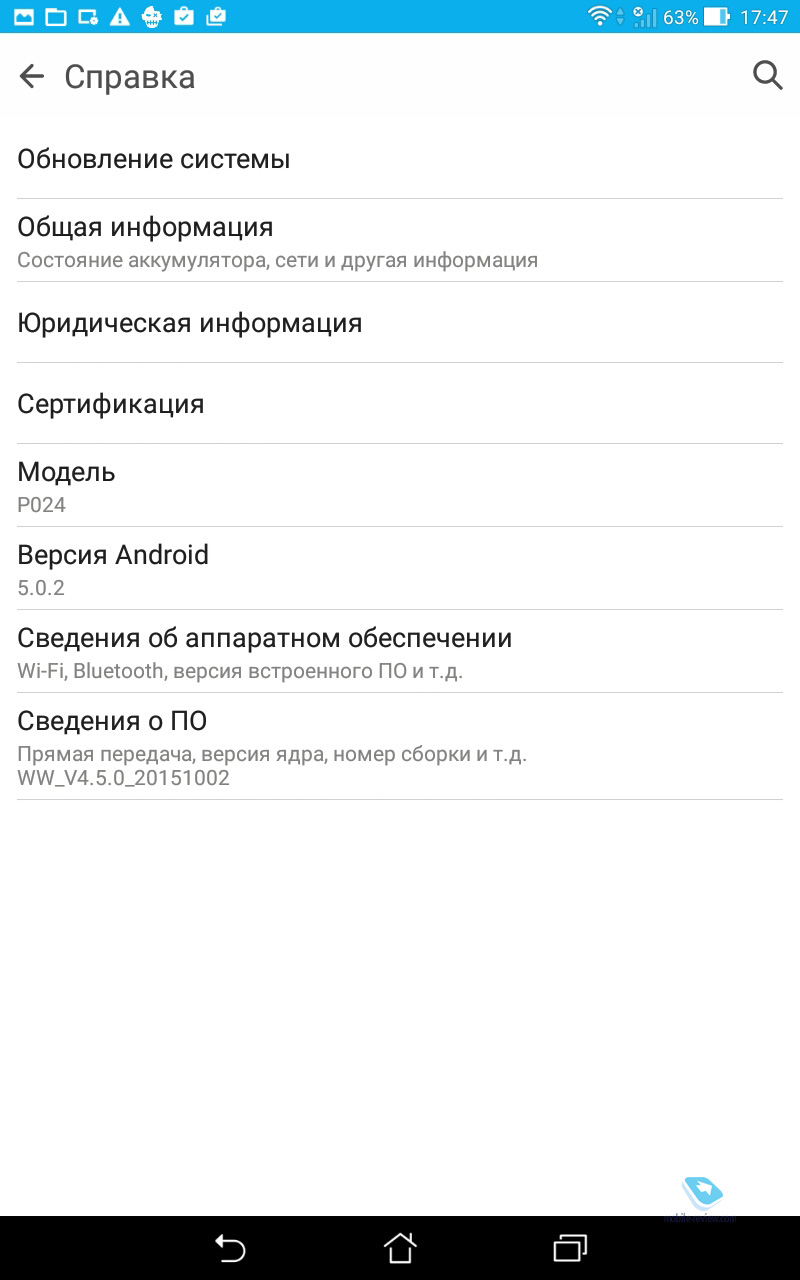Image resolution: width=800 pixels, height=1280 pixels.
Task: Open recent apps from navigation bar
Action: 570,1247
